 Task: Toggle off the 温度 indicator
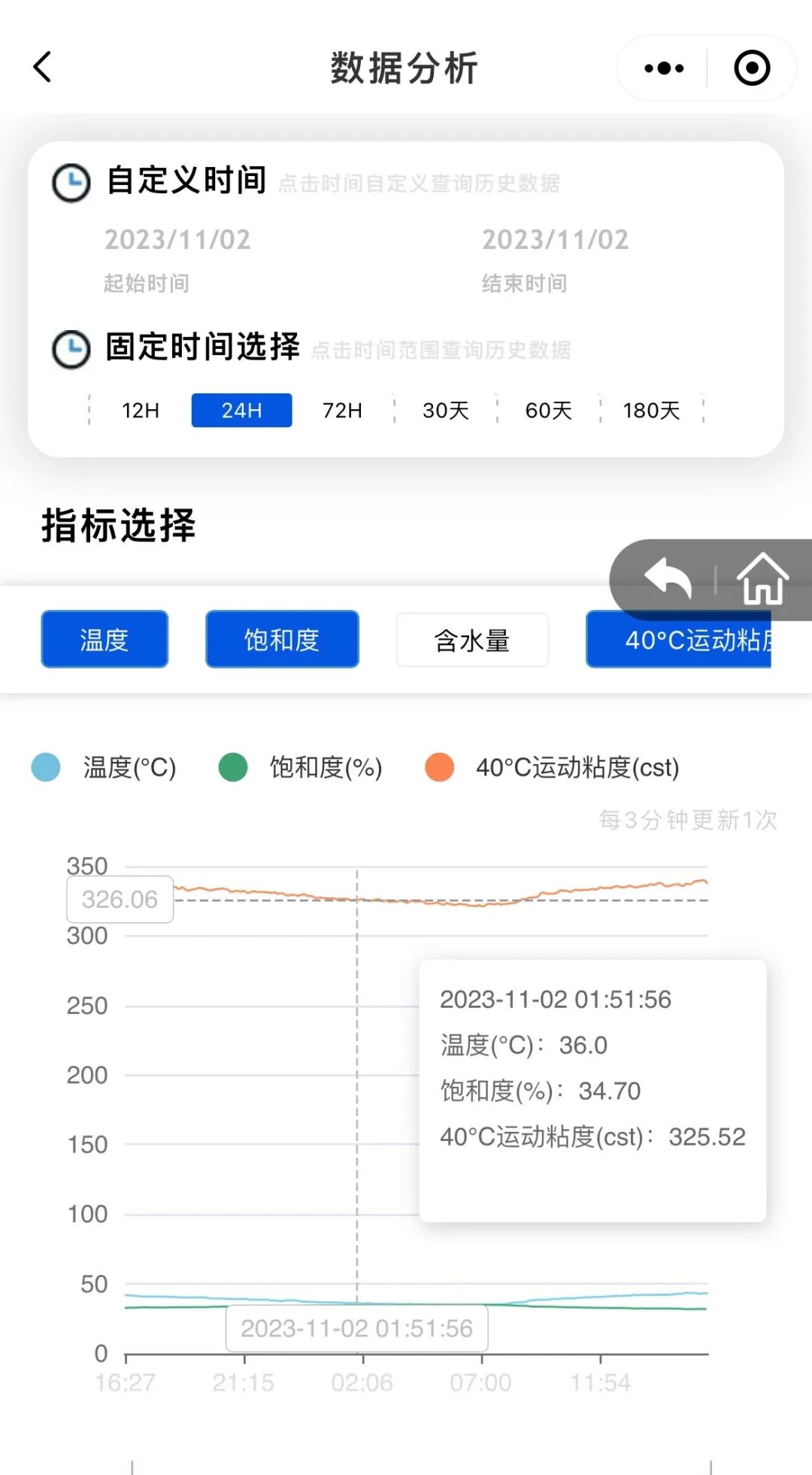click(104, 639)
